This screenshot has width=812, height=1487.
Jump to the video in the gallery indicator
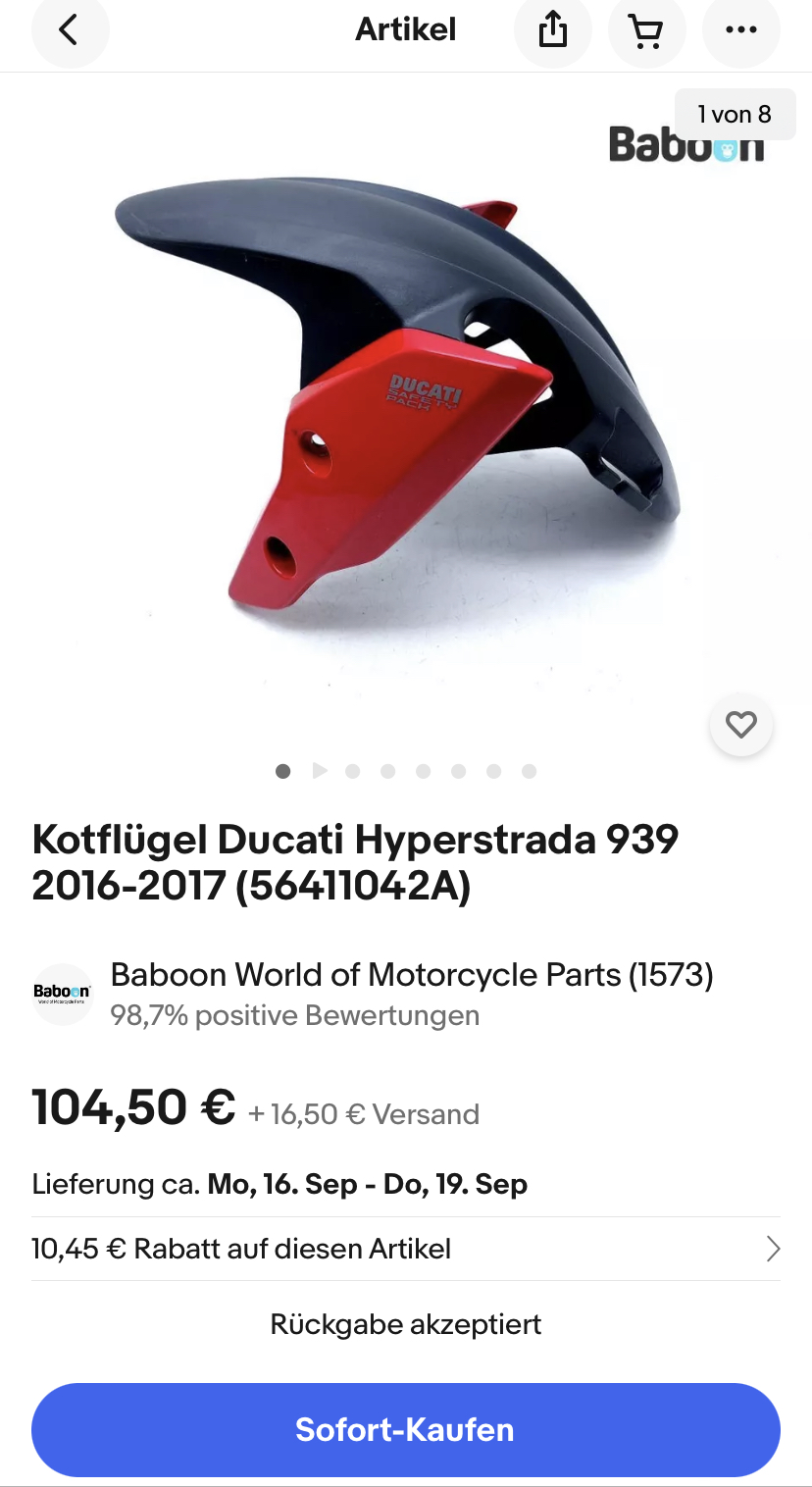point(319,771)
